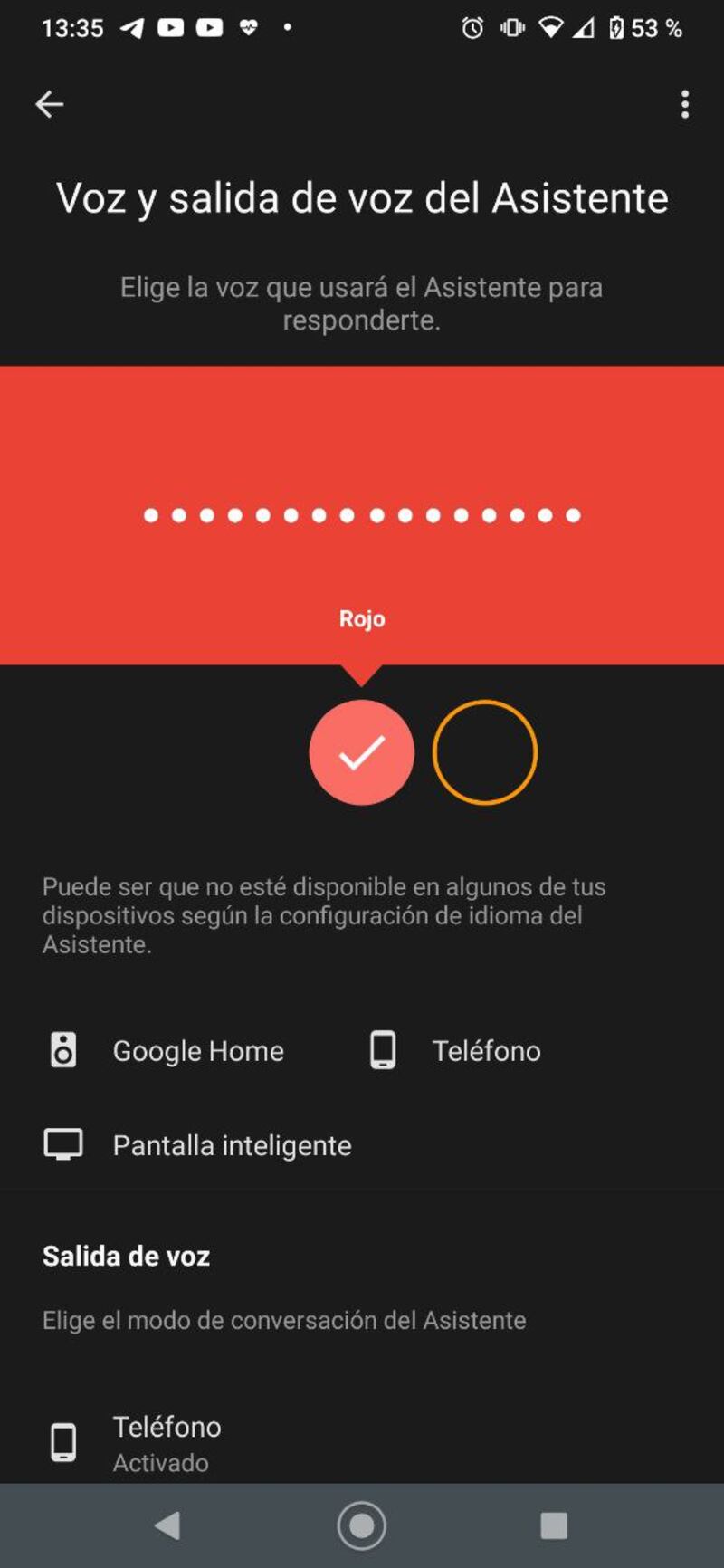
Task: Select the orange voice circle
Action: pos(485,752)
